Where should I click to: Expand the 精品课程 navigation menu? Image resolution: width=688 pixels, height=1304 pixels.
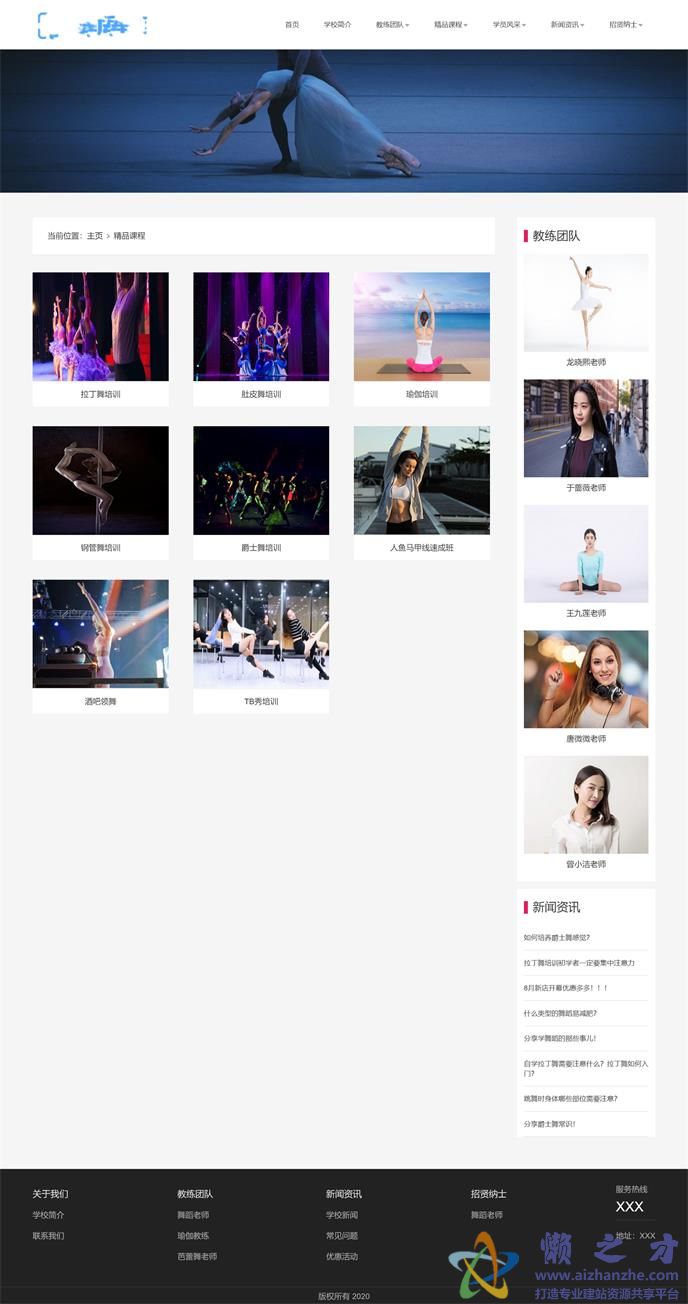(450, 24)
